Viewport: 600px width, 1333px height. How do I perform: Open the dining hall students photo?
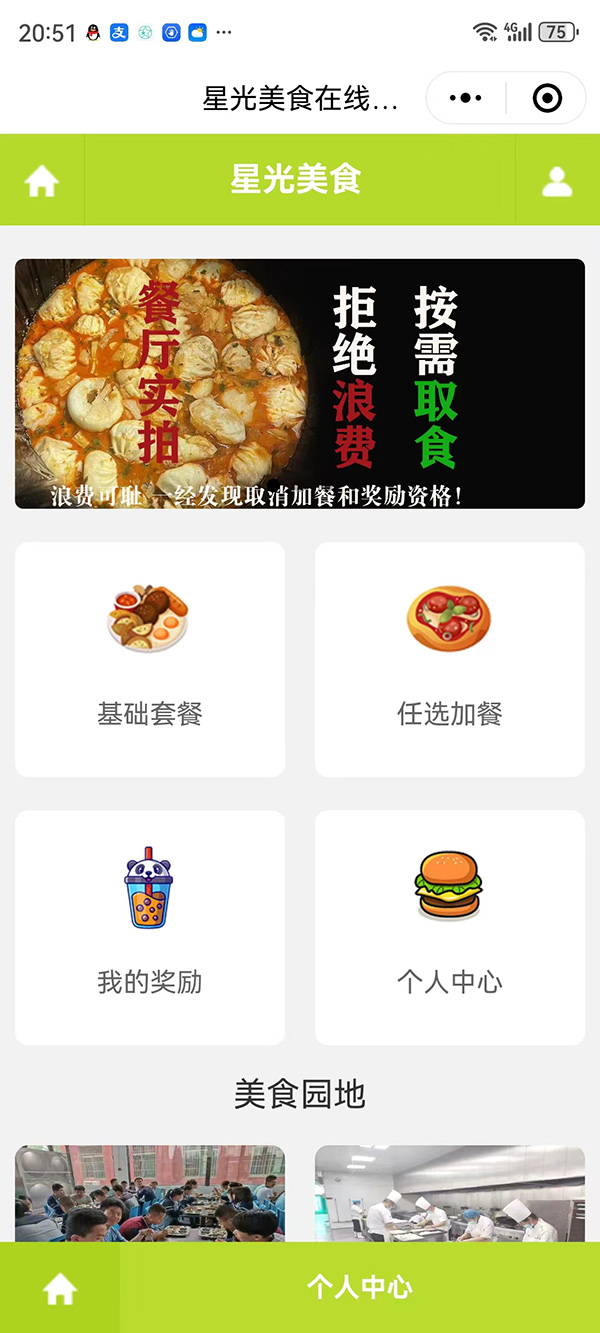click(150, 1193)
